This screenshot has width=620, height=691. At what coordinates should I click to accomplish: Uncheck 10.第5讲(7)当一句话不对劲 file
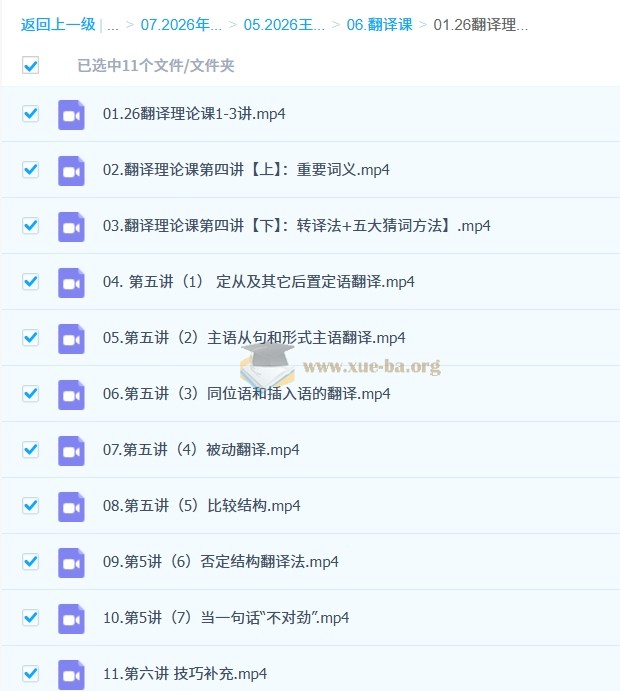pos(31,618)
